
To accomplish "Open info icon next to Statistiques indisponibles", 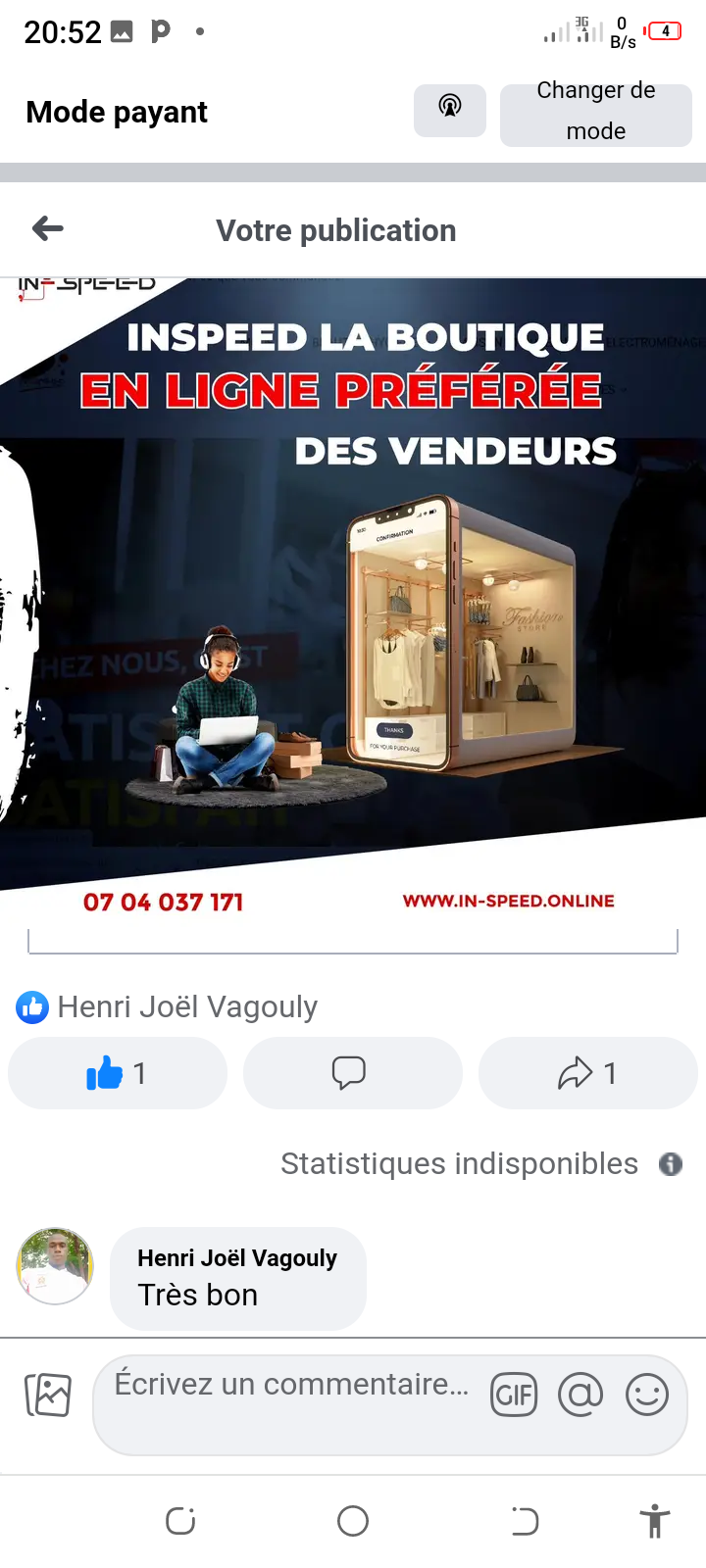I will (x=671, y=1164).
